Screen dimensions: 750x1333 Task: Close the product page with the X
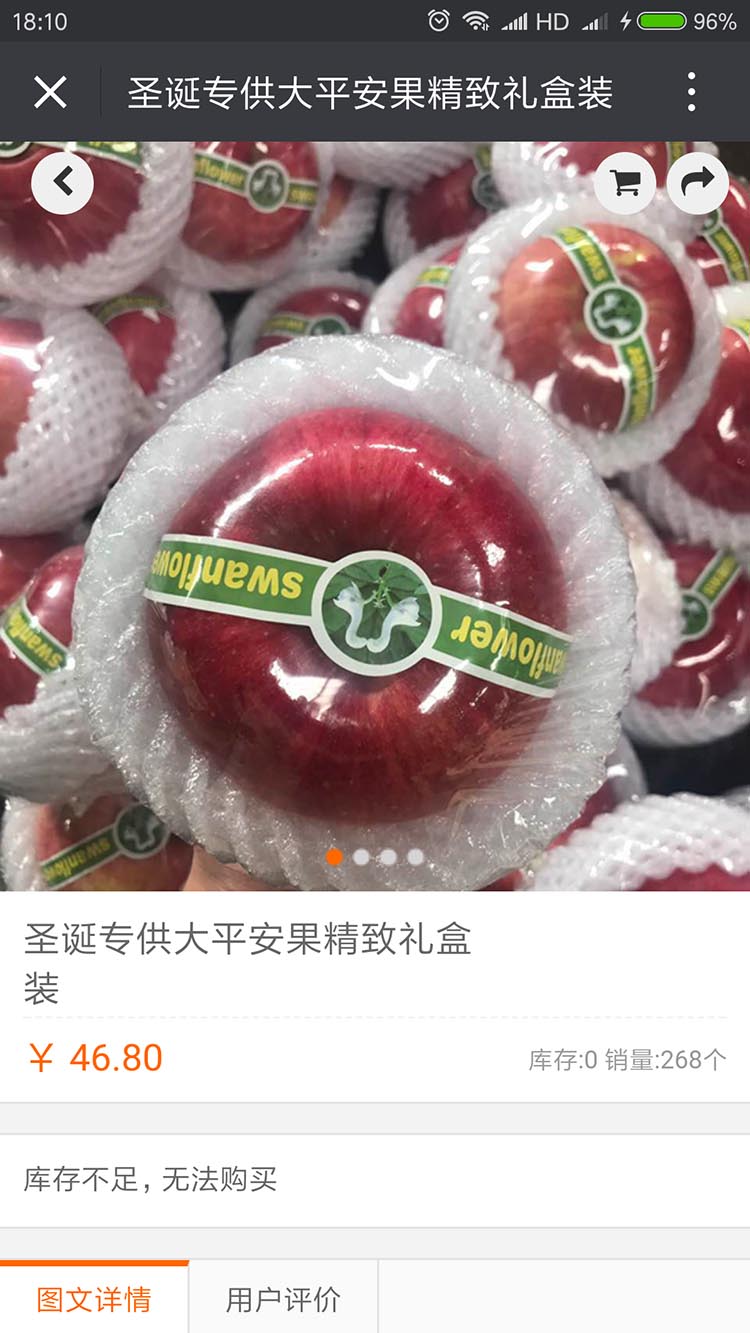click(49, 91)
